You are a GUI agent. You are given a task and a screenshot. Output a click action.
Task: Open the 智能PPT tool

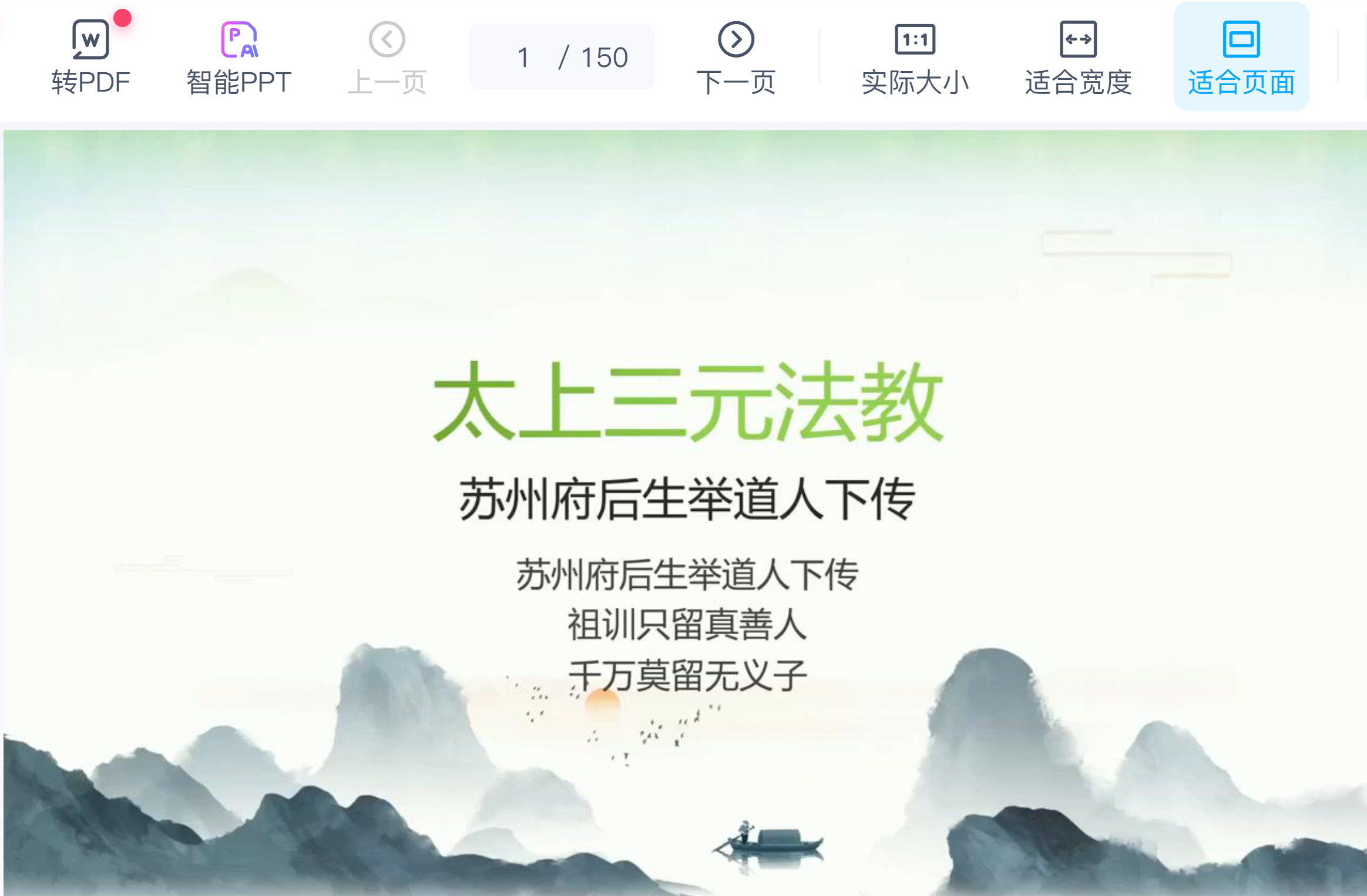click(239, 56)
